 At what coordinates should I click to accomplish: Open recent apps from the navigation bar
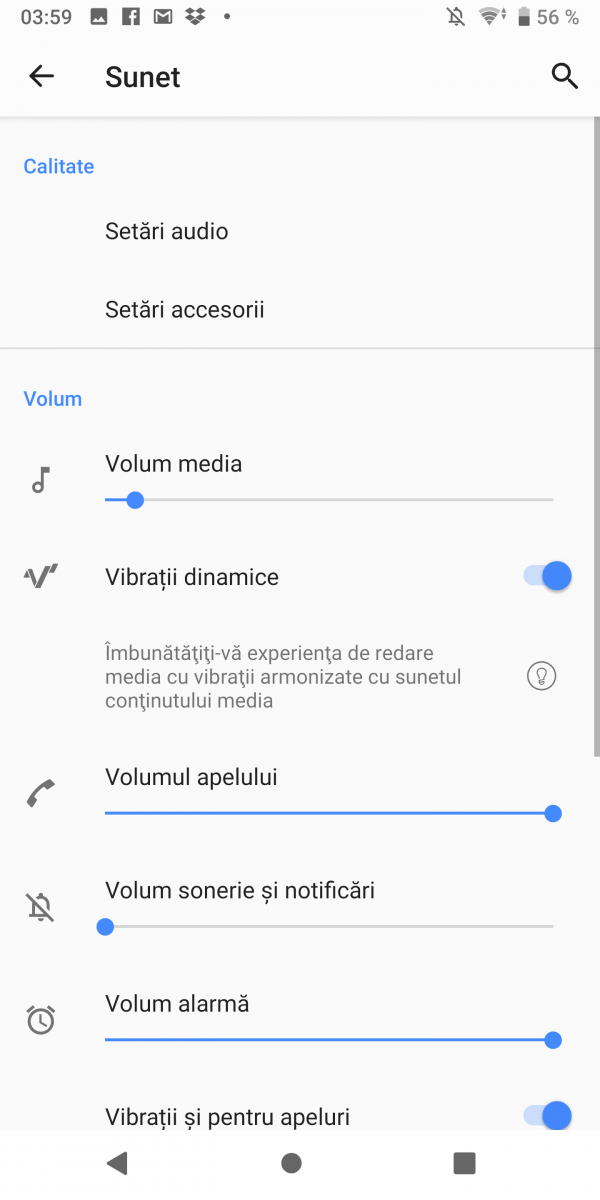(x=464, y=1162)
